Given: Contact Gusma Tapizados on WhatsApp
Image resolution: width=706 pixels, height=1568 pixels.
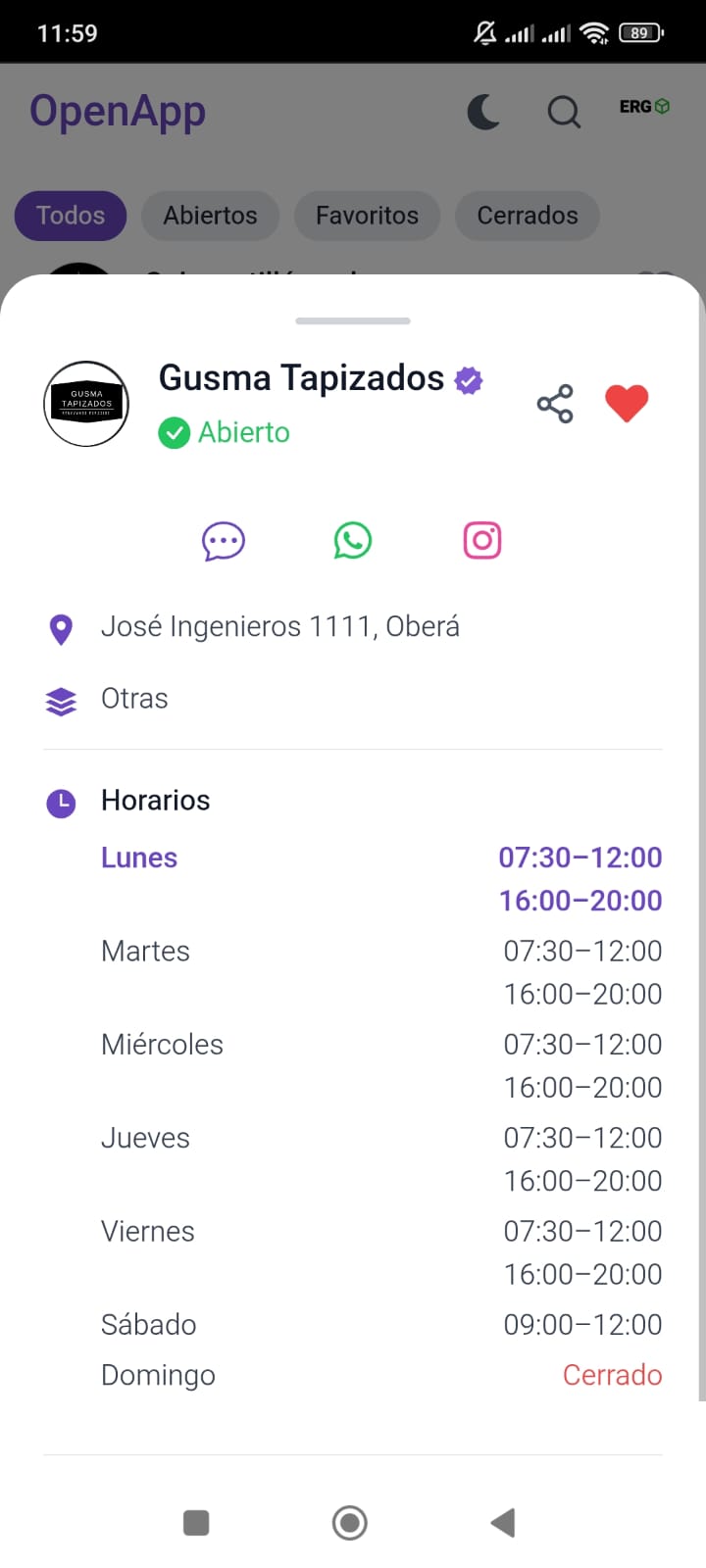Looking at the screenshot, I should (x=353, y=540).
